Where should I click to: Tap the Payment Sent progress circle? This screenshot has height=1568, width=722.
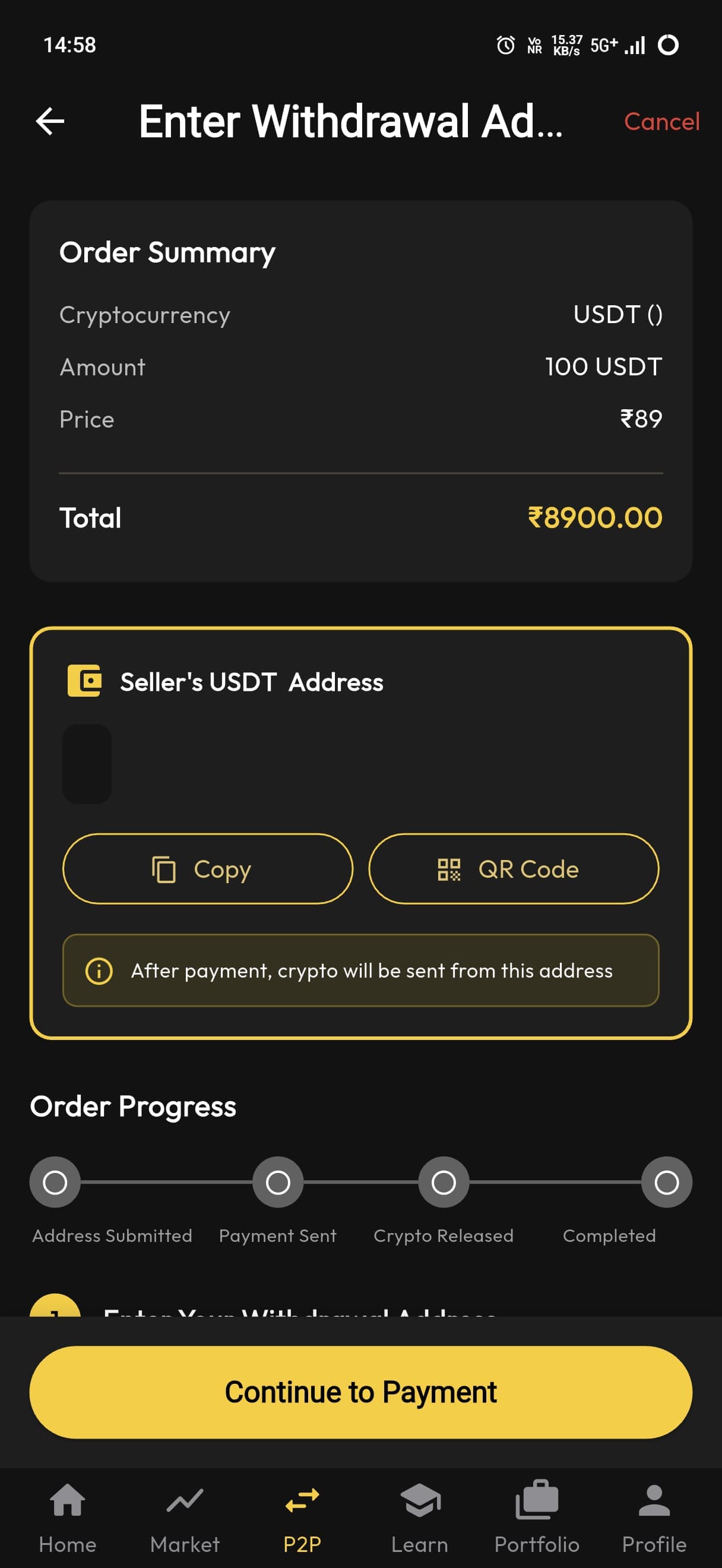278,1181
